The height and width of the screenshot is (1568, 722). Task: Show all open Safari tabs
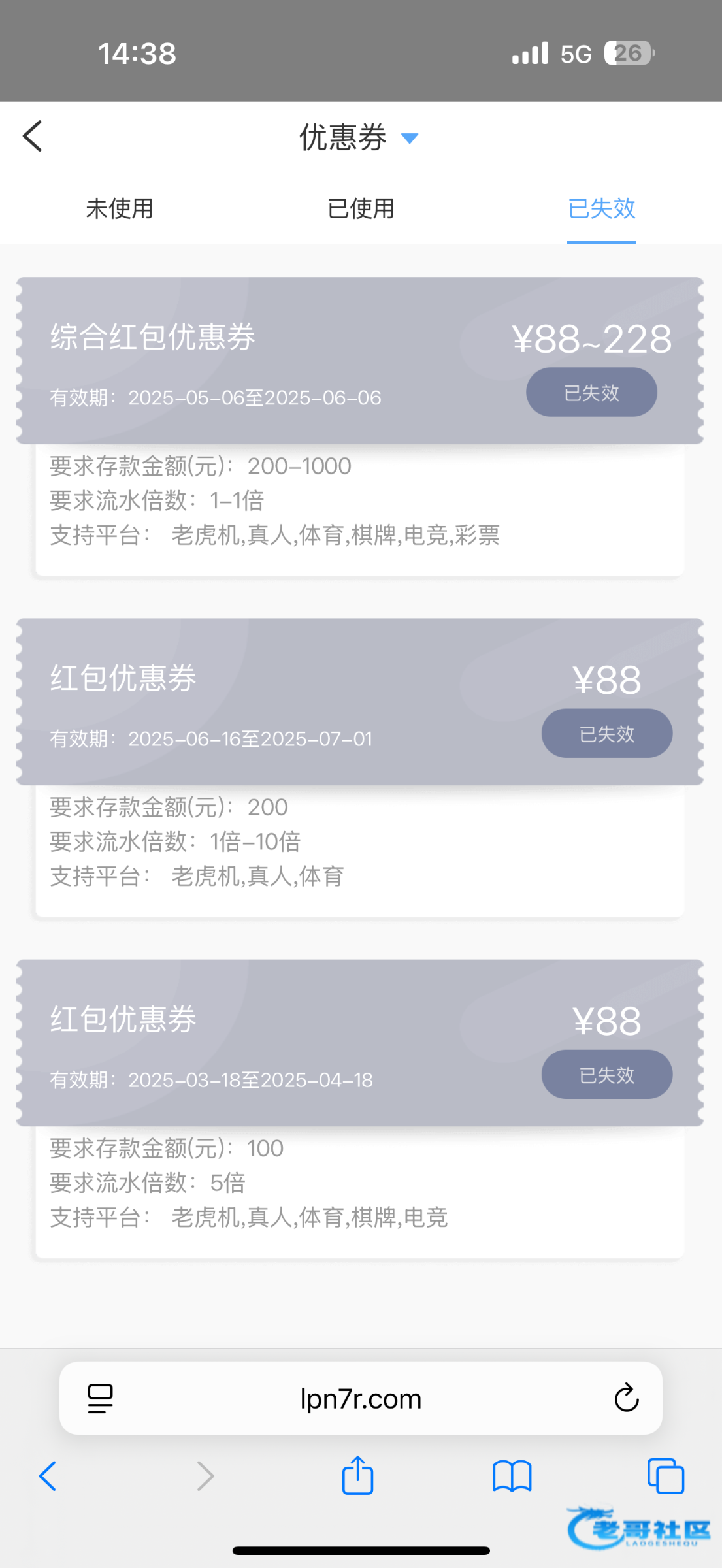click(665, 1476)
